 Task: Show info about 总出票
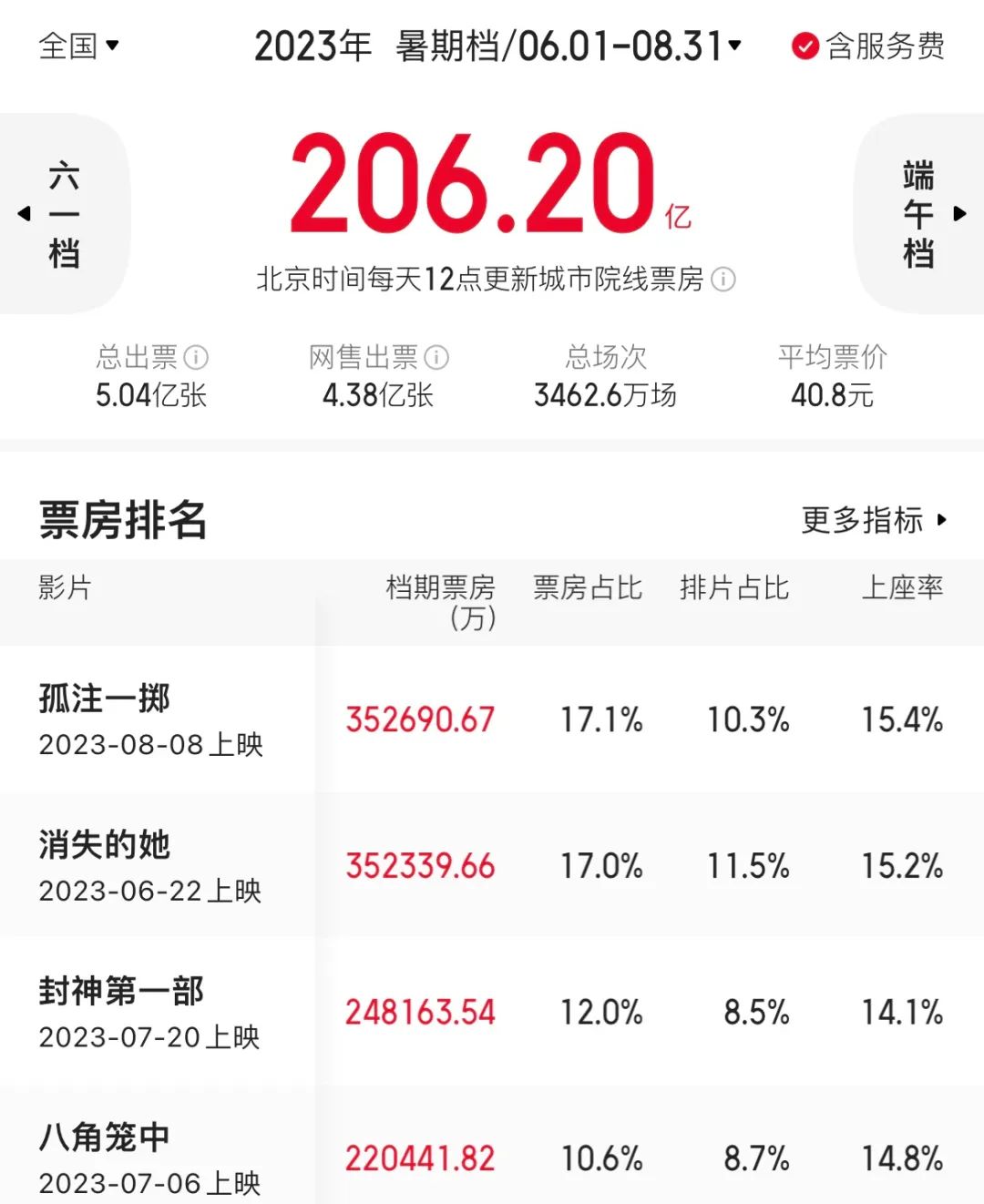coord(196,357)
